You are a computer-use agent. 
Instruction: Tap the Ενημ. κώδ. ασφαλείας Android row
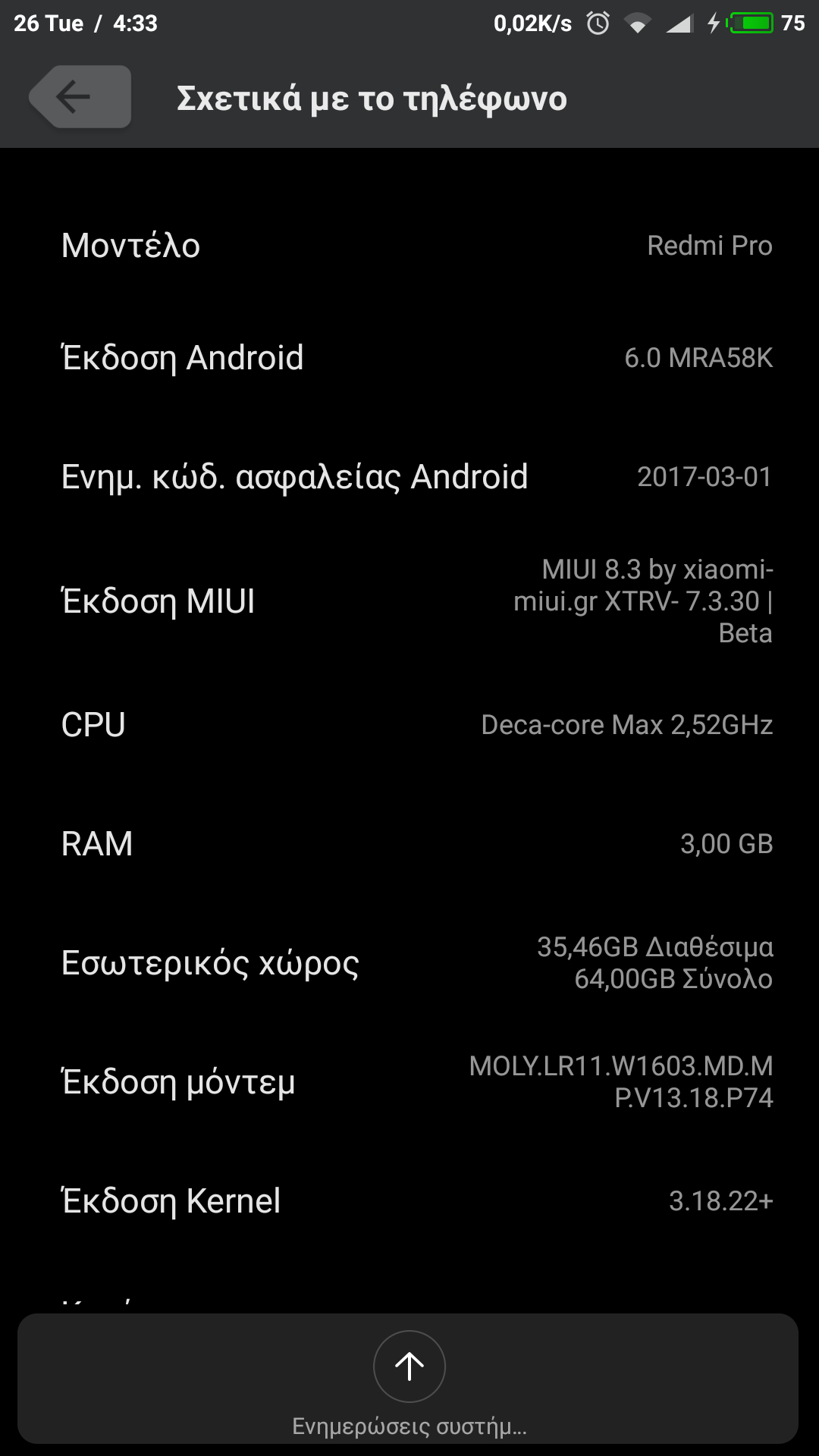(x=409, y=476)
